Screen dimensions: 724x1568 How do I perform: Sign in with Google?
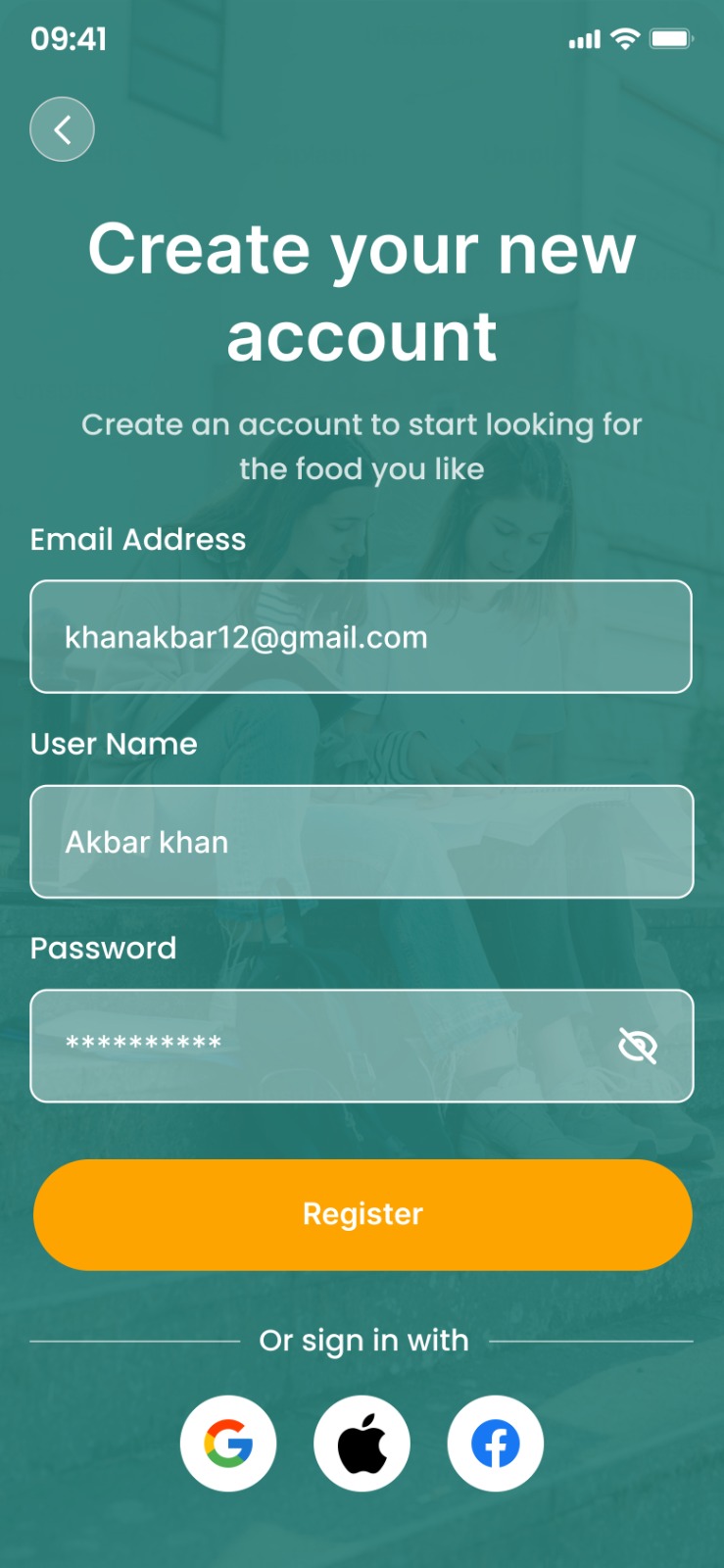[x=228, y=1444]
